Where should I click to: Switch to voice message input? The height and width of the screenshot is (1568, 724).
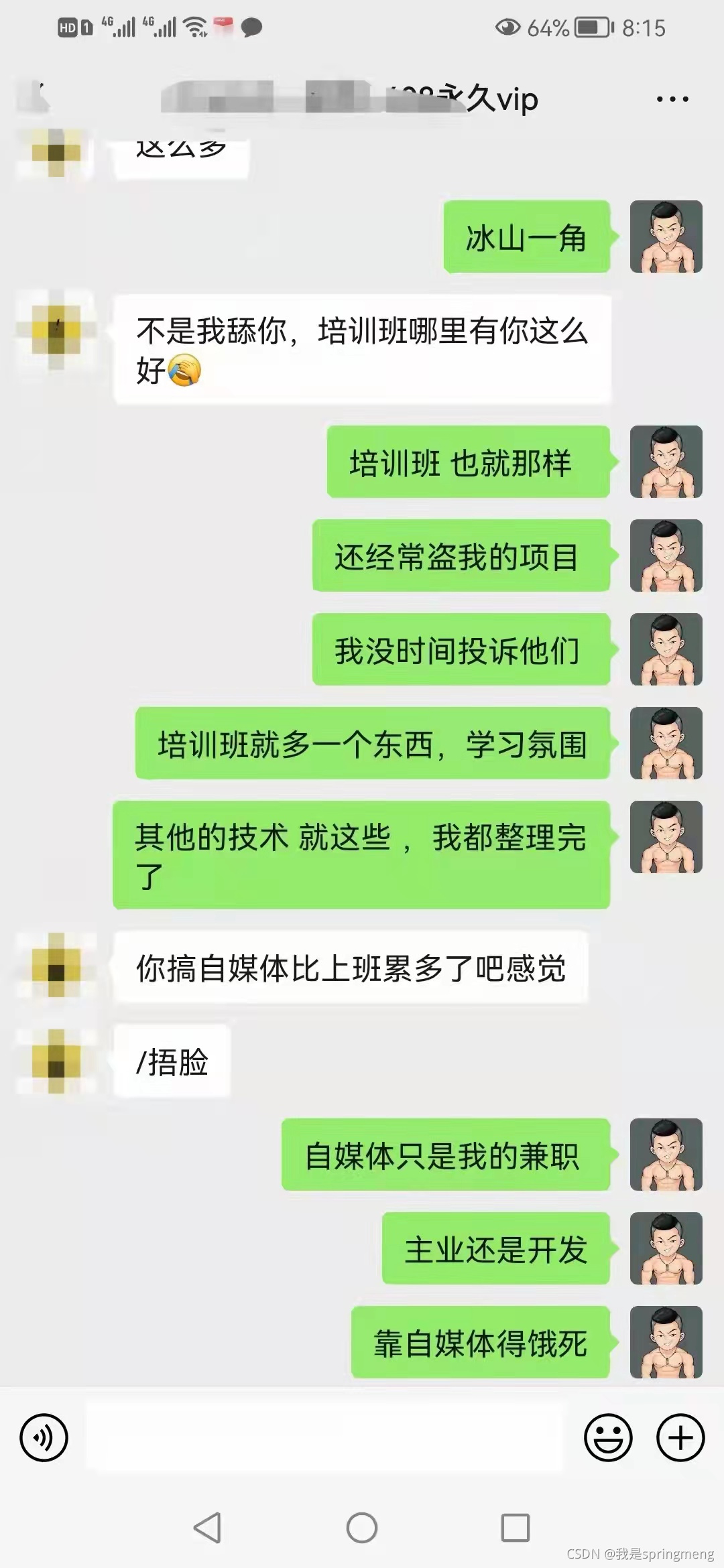44,1437
